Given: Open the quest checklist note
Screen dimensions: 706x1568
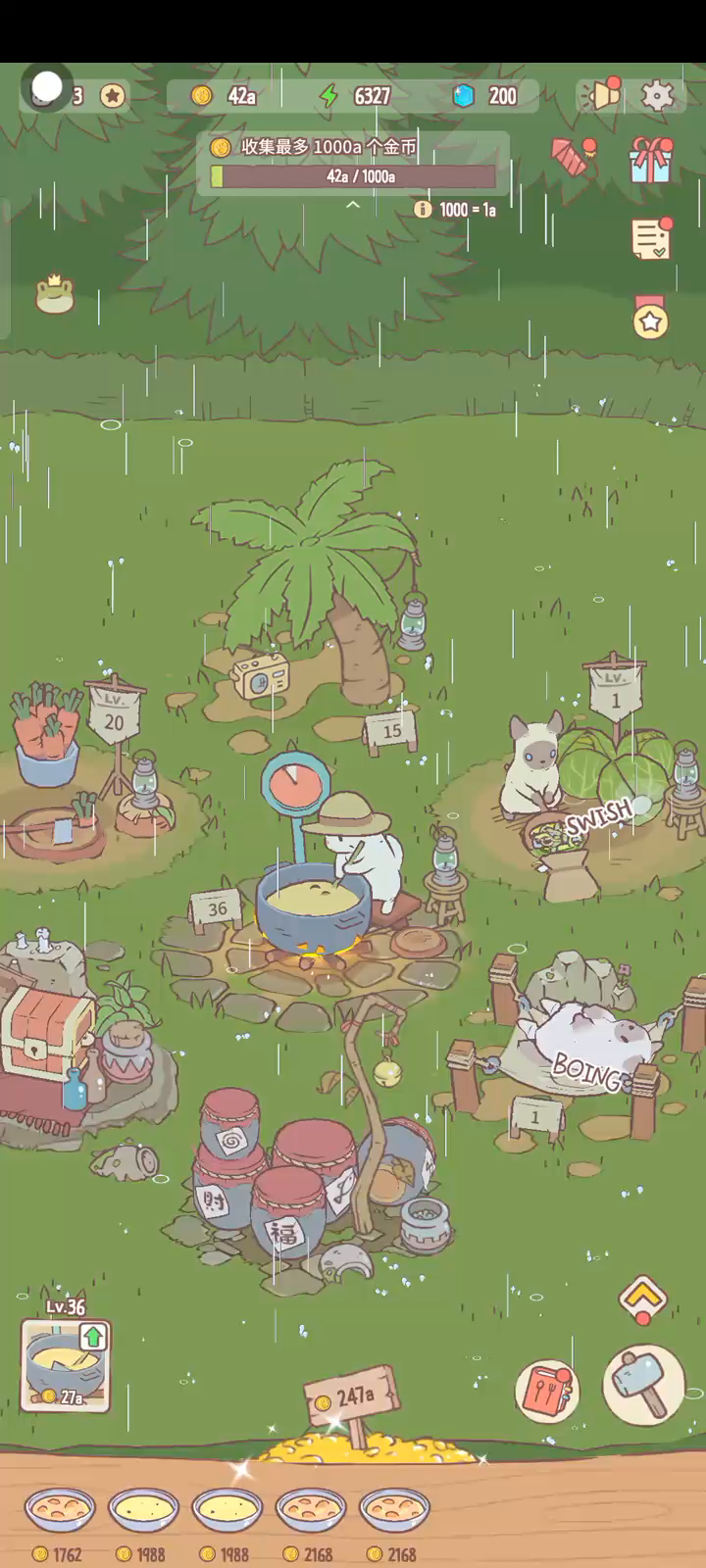Looking at the screenshot, I should pyautogui.click(x=651, y=238).
